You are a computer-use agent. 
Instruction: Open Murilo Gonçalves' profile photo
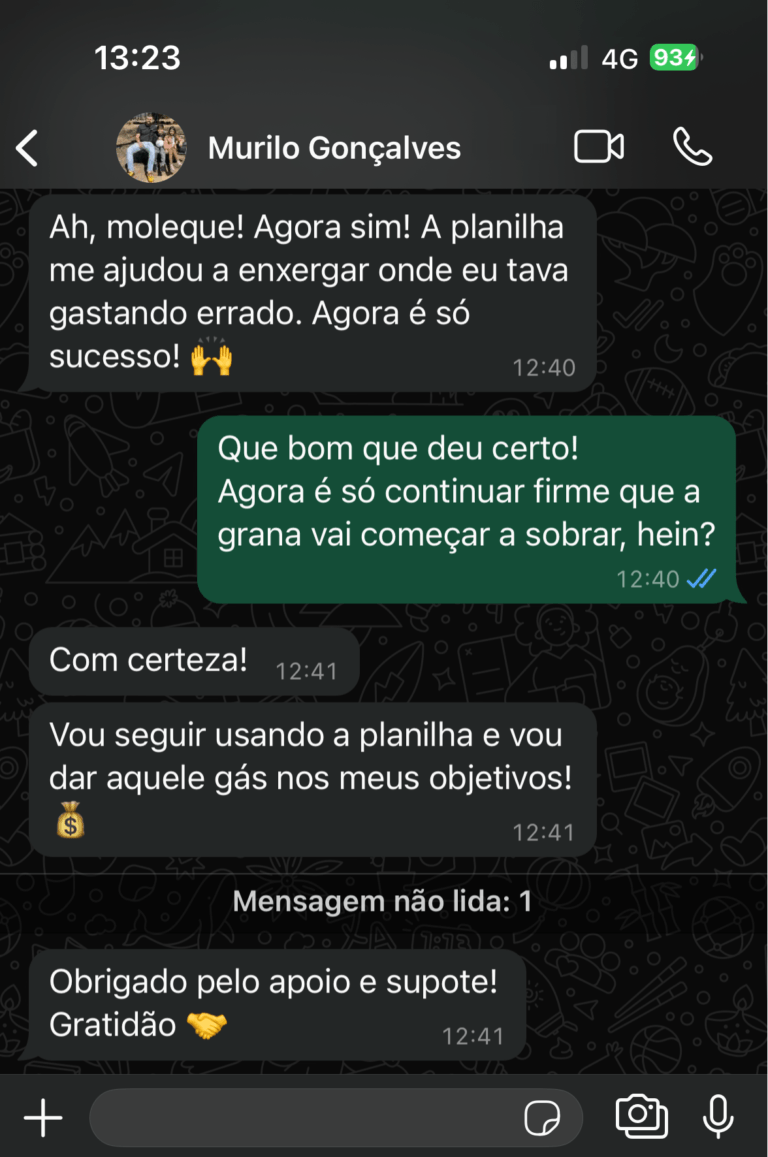point(152,148)
